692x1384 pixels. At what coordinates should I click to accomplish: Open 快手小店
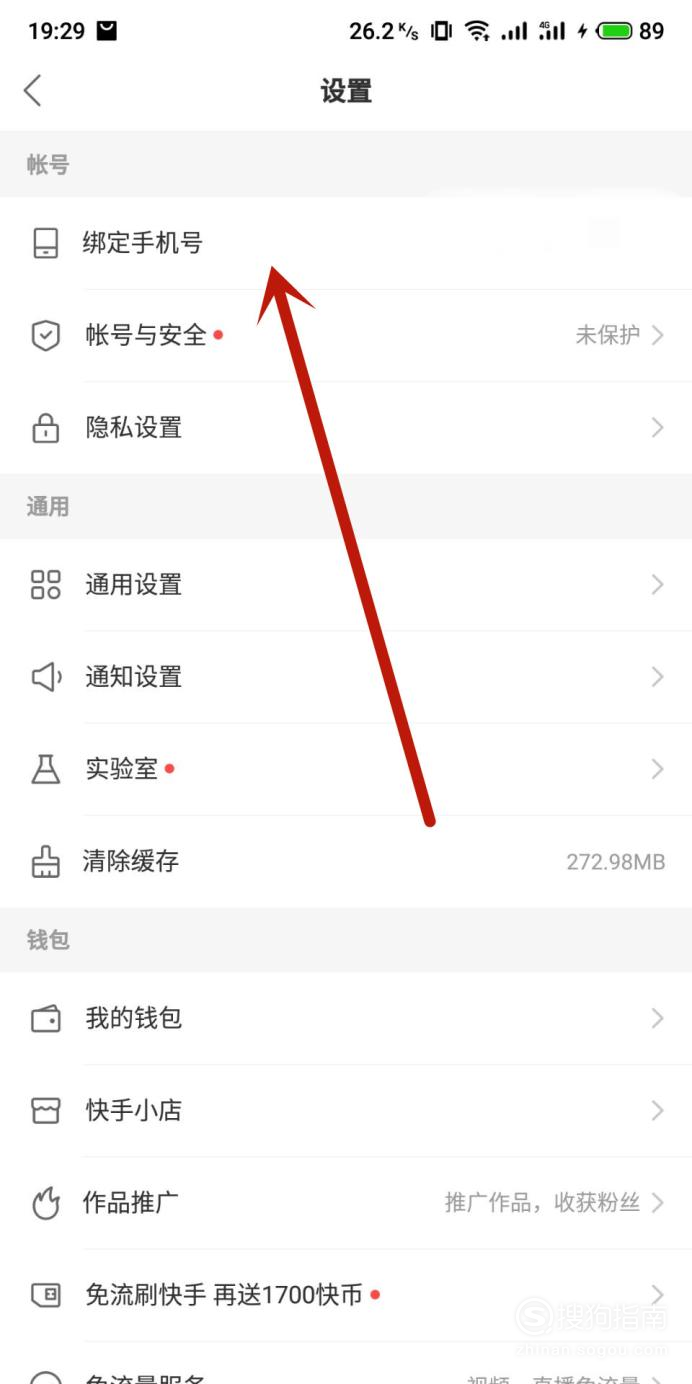tap(346, 1111)
